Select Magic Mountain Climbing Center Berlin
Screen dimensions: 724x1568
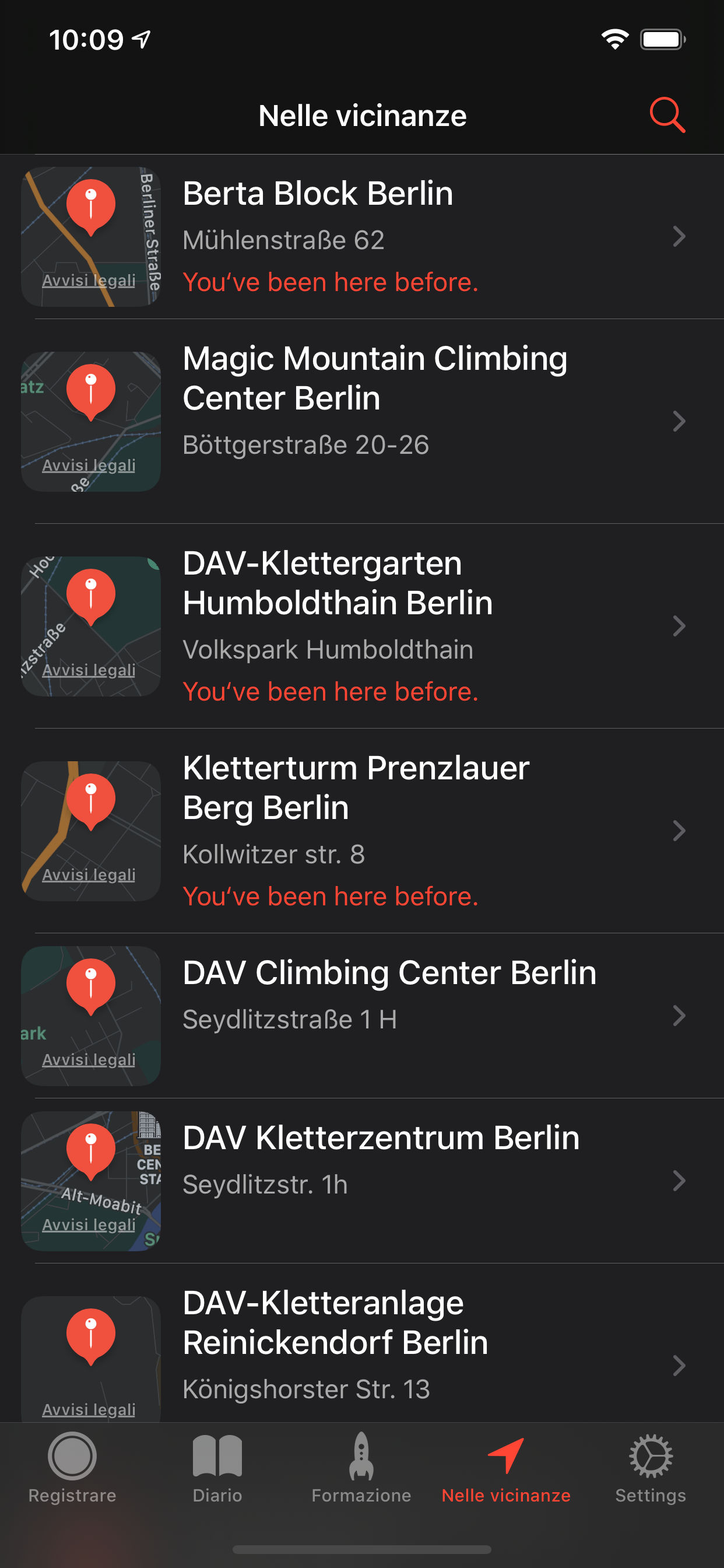(x=362, y=421)
